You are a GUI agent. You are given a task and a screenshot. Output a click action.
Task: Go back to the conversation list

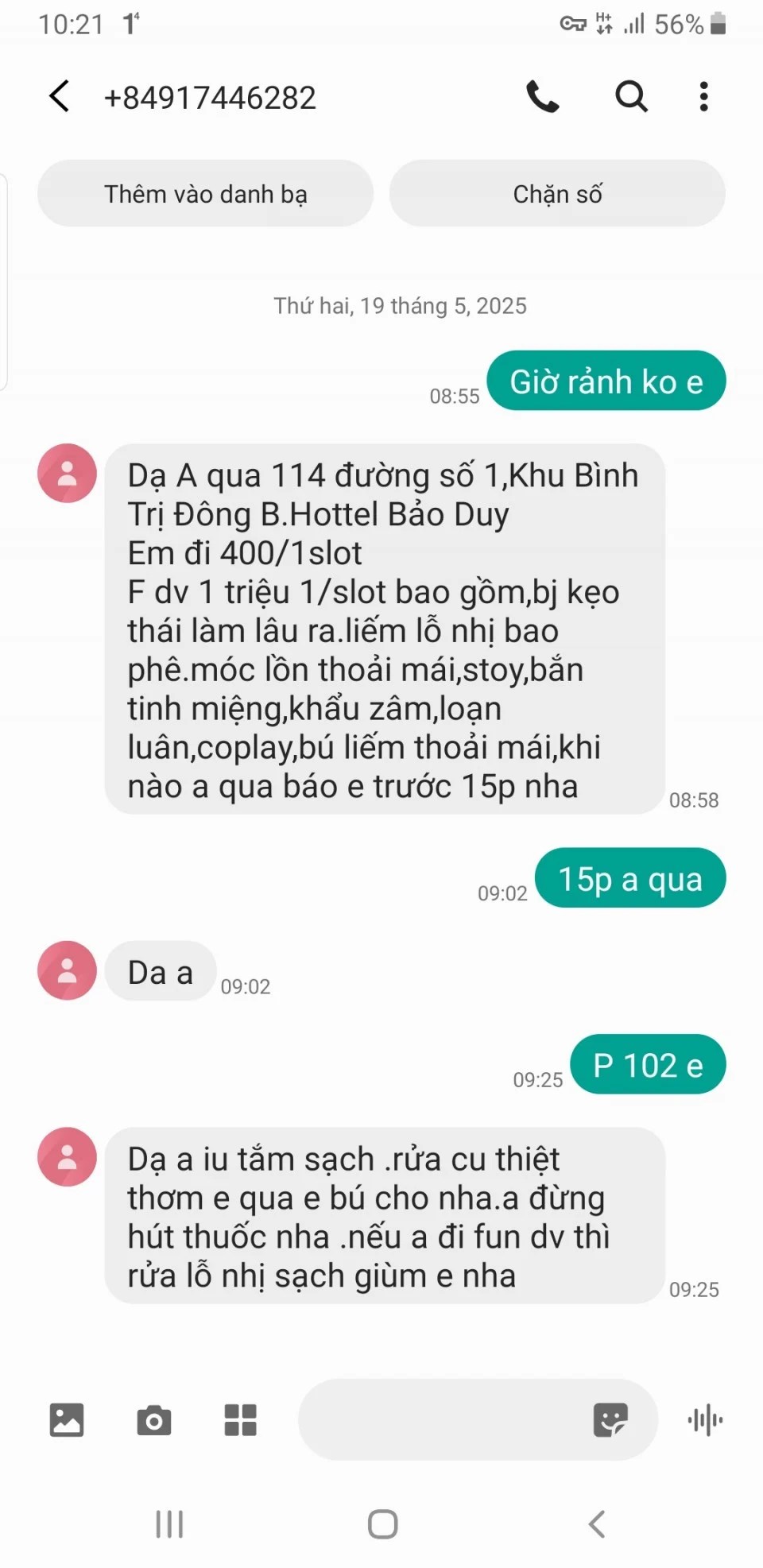[60, 97]
